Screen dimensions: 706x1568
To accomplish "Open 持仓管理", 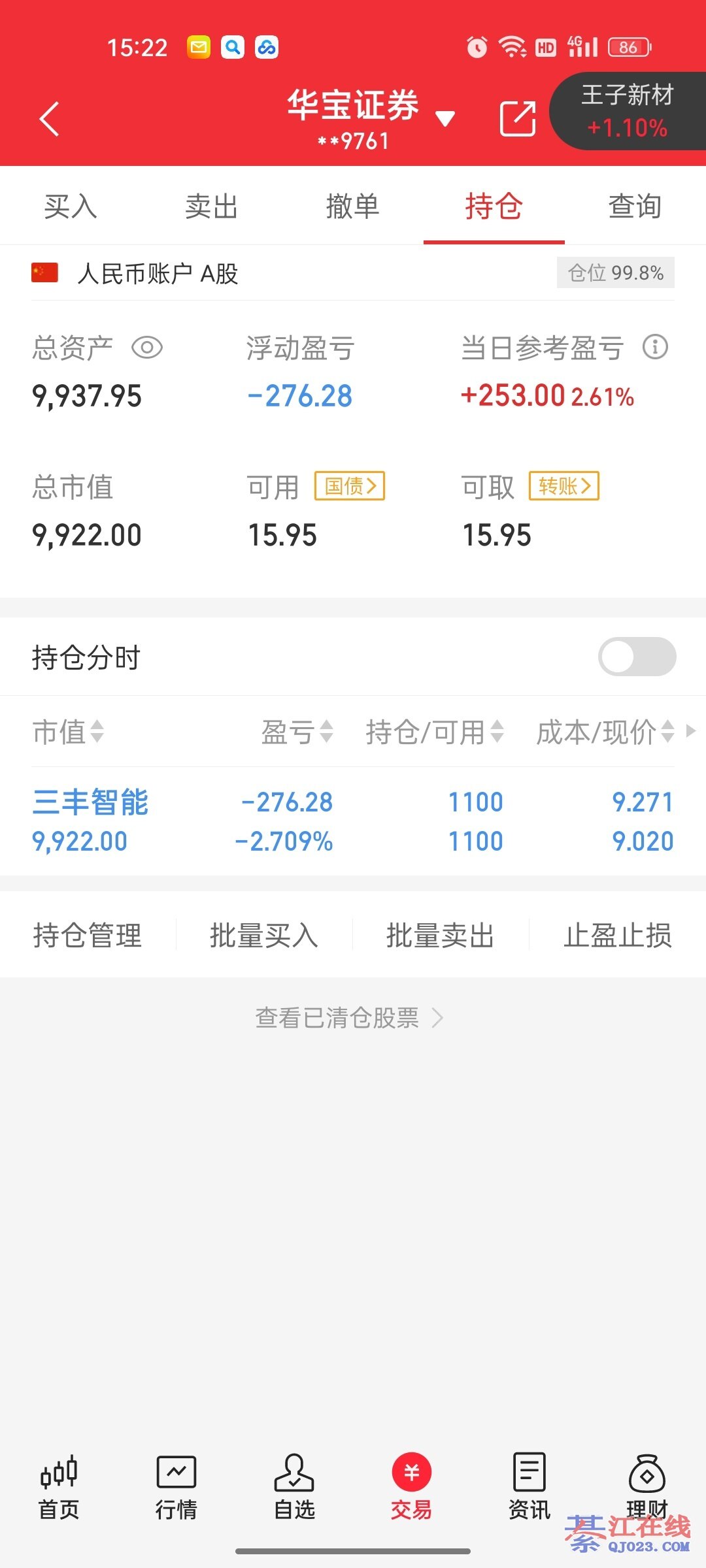I will [x=88, y=935].
